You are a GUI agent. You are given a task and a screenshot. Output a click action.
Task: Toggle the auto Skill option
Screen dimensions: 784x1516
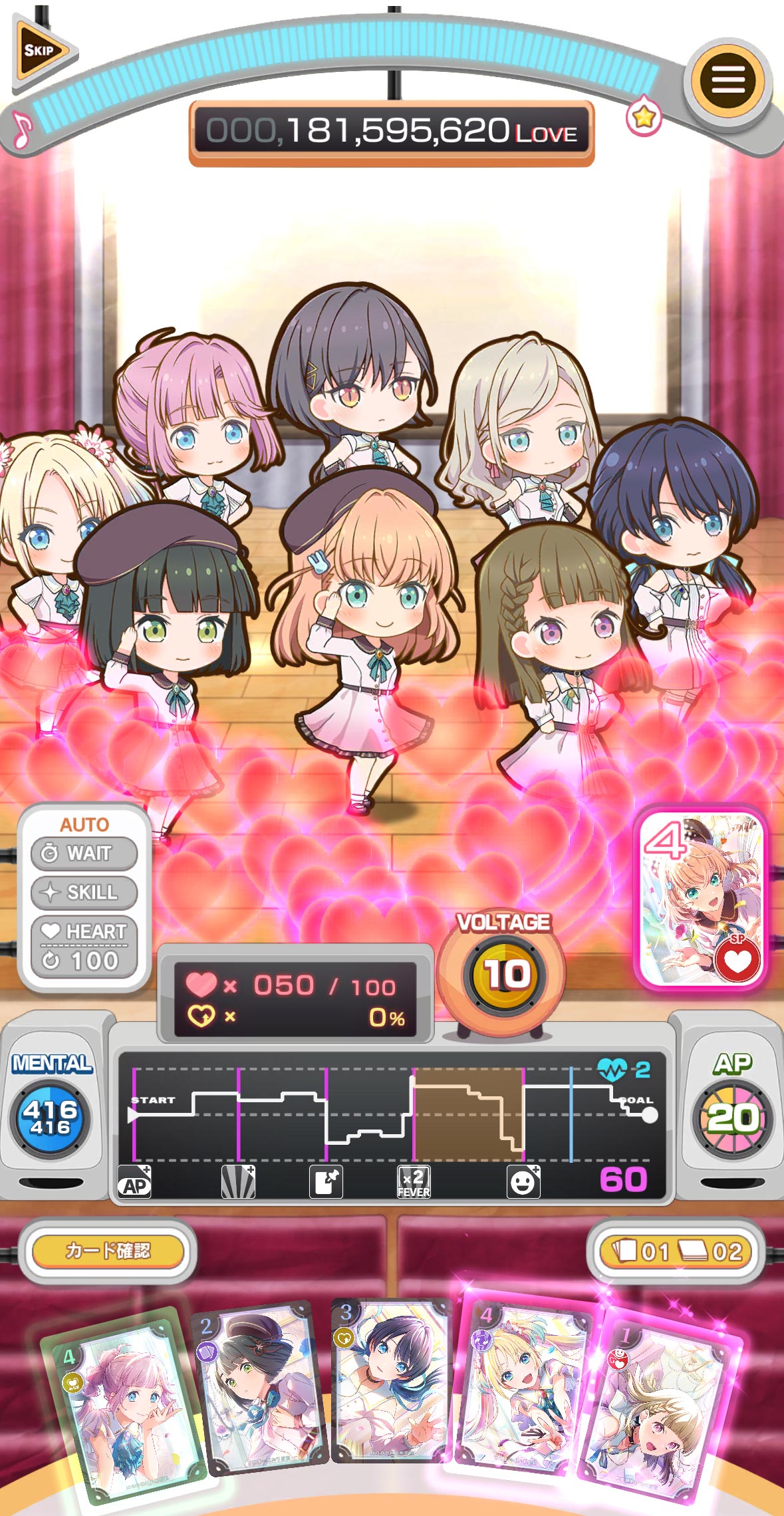tap(84, 892)
